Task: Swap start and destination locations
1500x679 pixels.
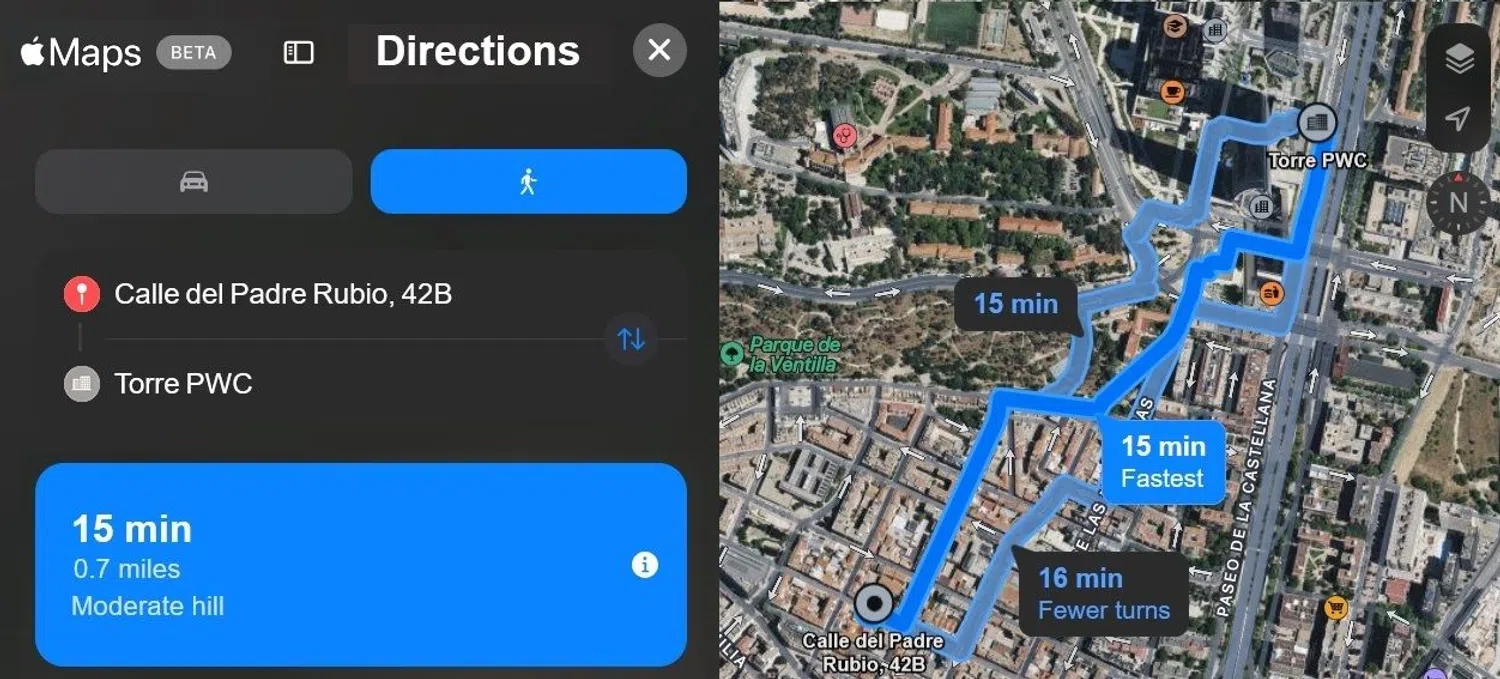Action: 631,339
